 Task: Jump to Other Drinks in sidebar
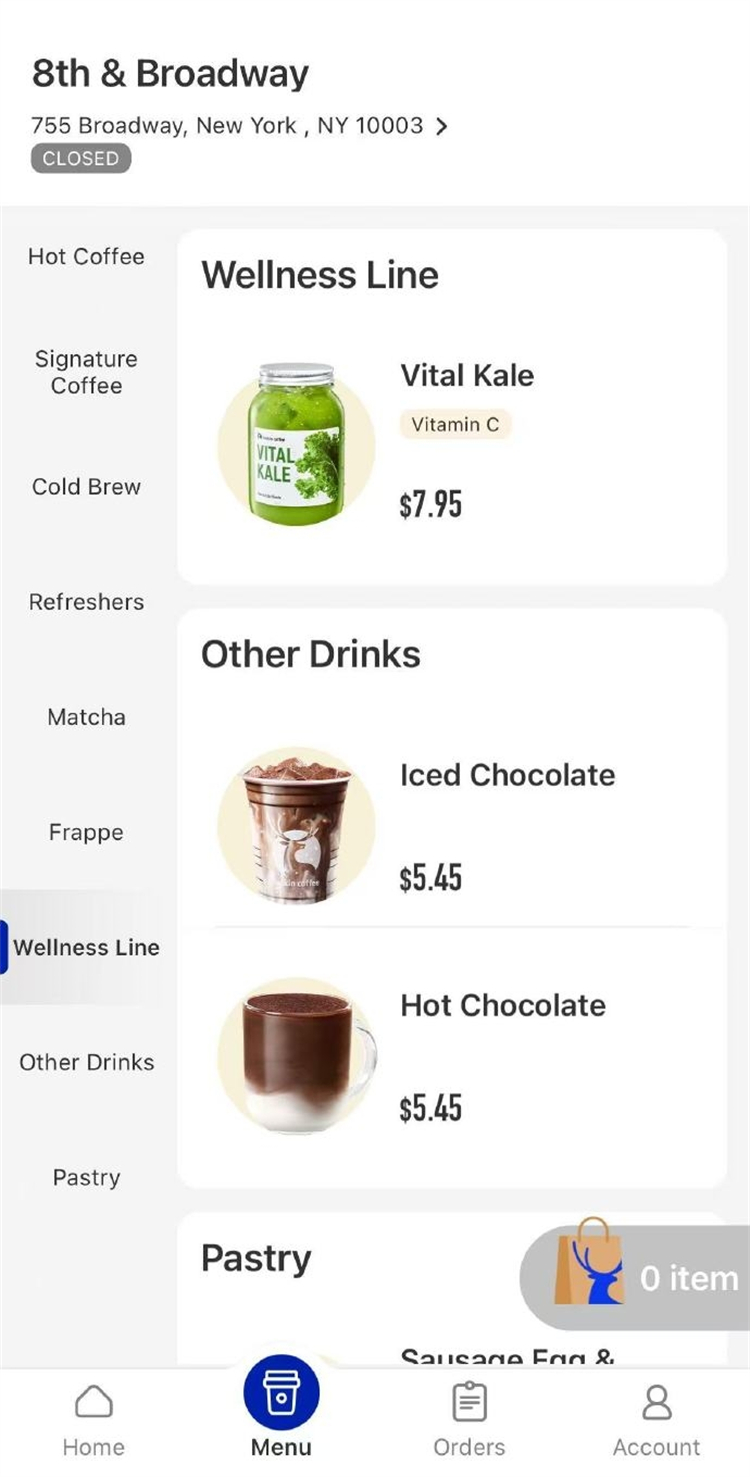click(x=86, y=1062)
